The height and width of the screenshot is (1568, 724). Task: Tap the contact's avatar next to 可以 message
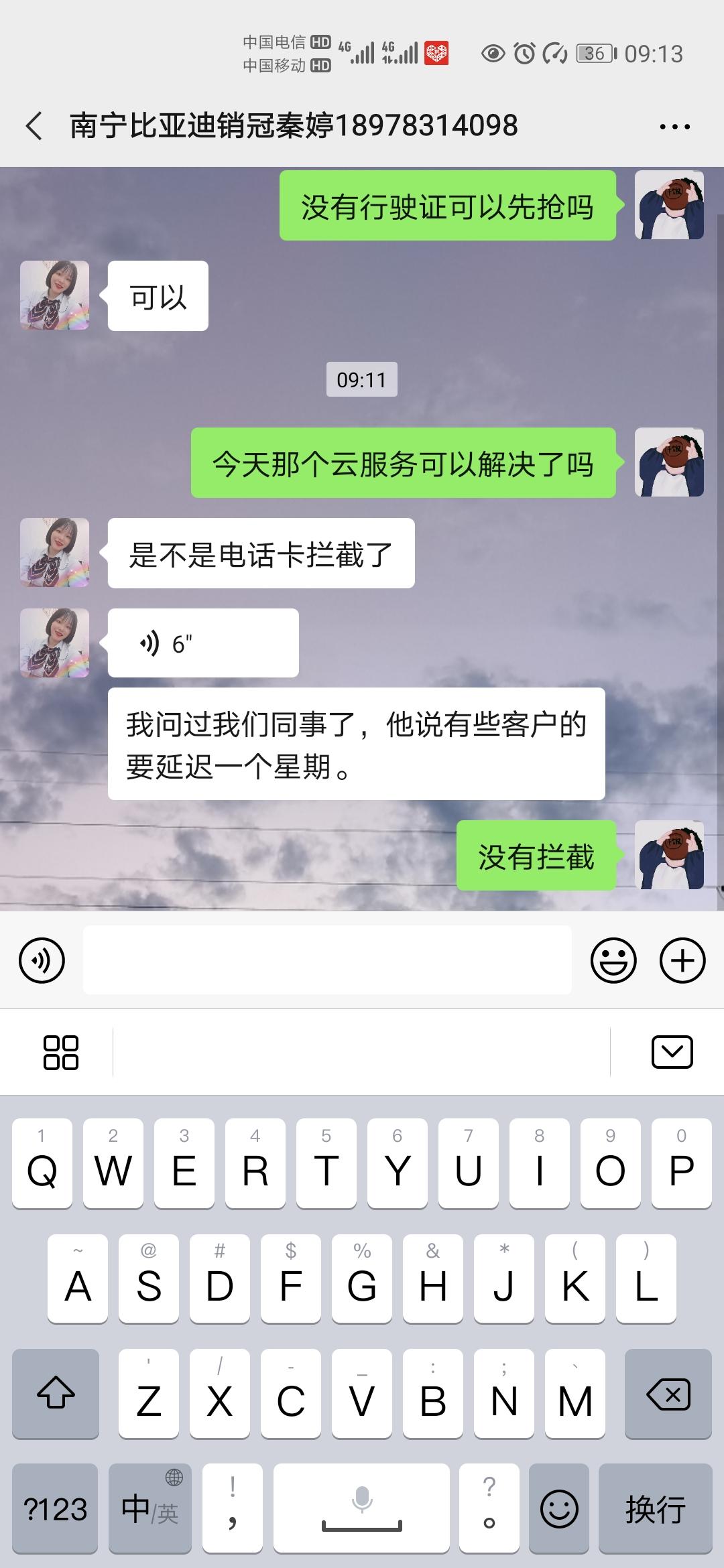click(x=54, y=295)
